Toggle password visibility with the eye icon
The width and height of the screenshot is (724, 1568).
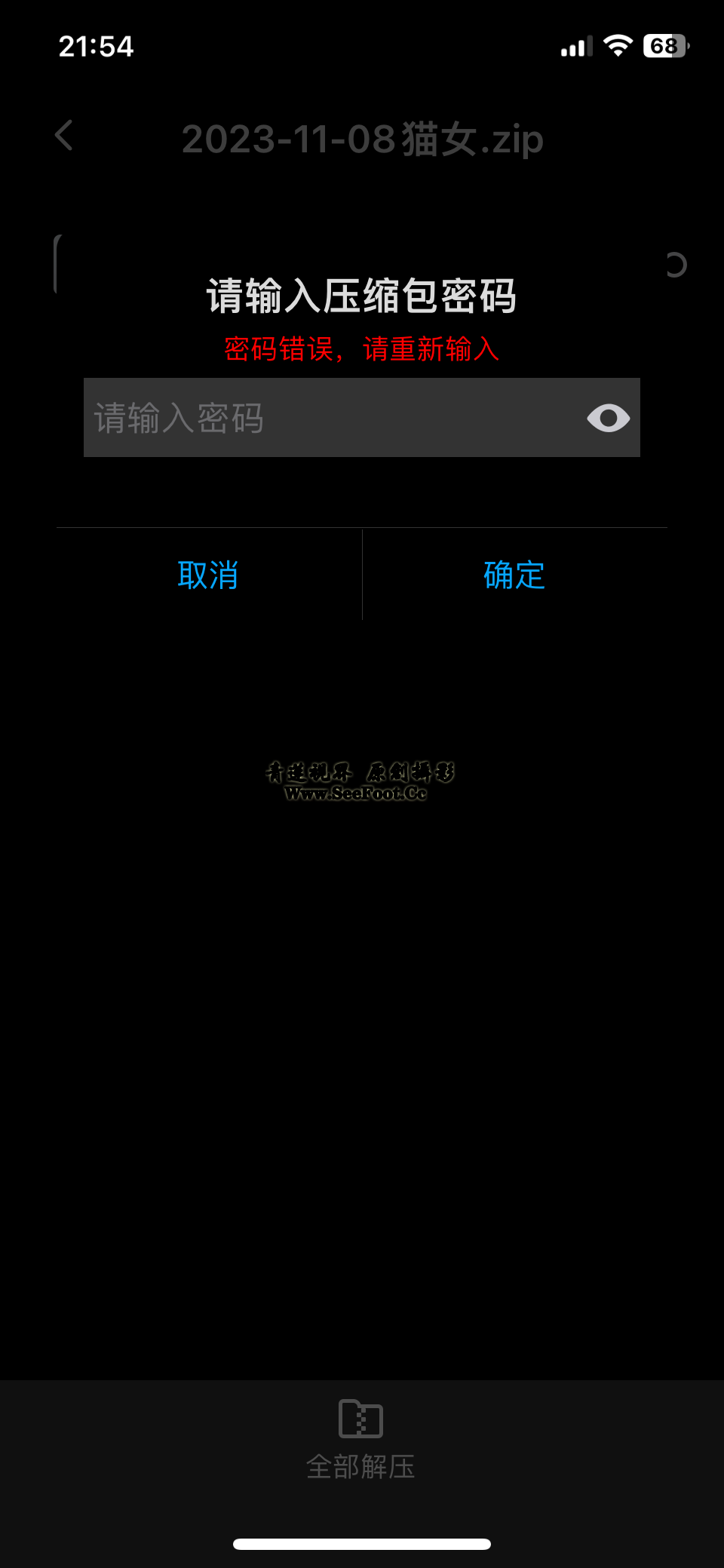(x=608, y=418)
